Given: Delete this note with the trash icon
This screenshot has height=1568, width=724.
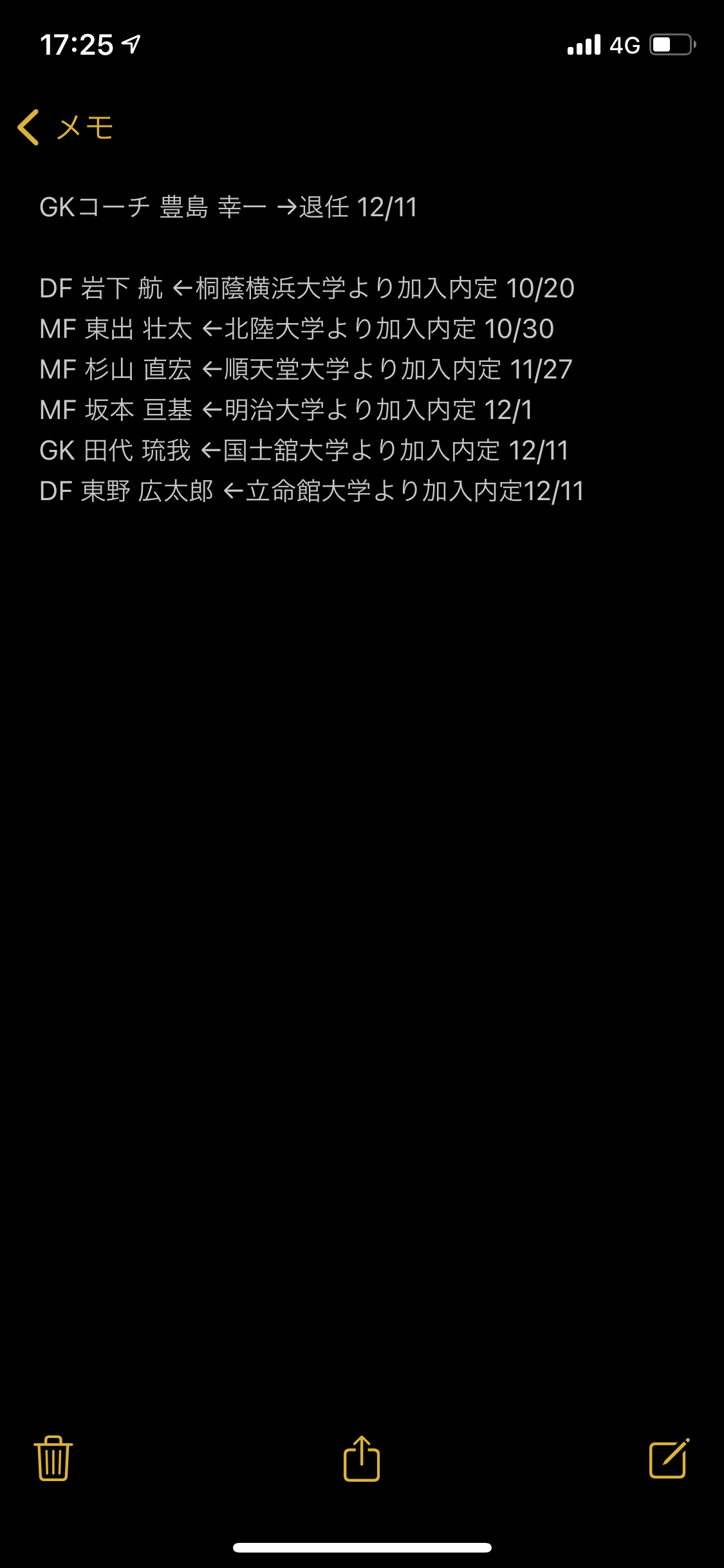Looking at the screenshot, I should pos(53,1458).
